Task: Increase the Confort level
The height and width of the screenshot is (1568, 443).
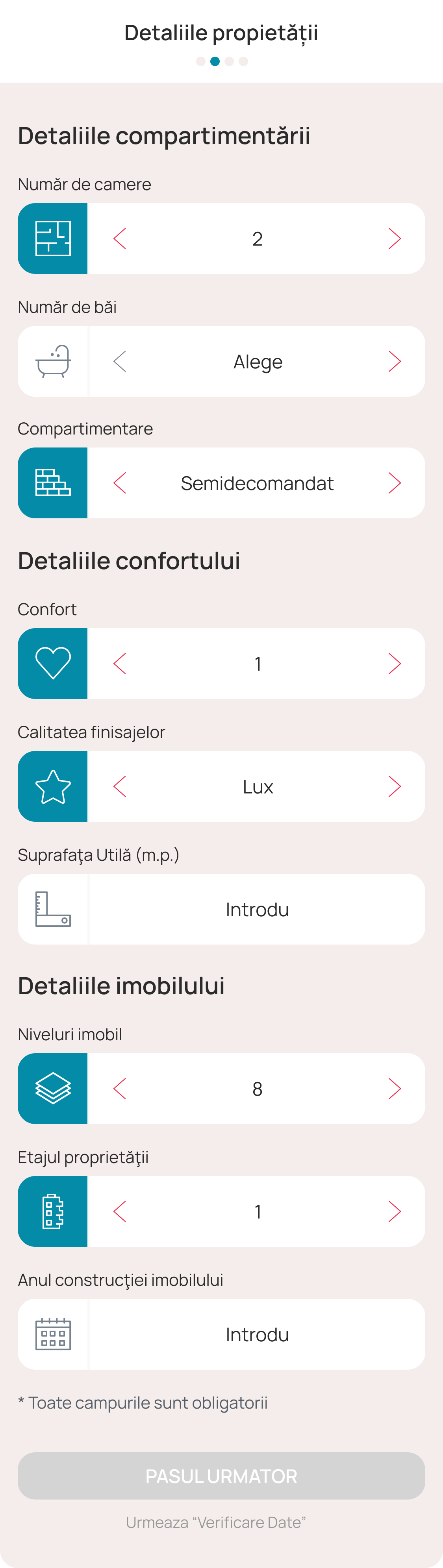Action: click(394, 664)
